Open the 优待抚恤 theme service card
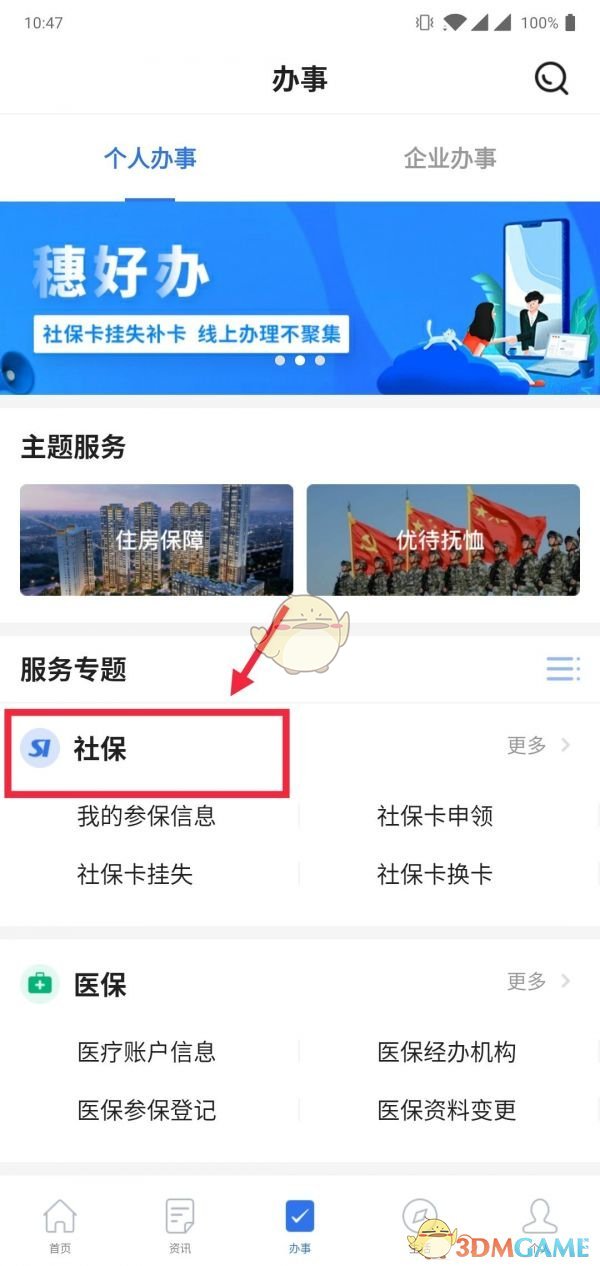Screen dimensions: 600x1266 [443, 540]
